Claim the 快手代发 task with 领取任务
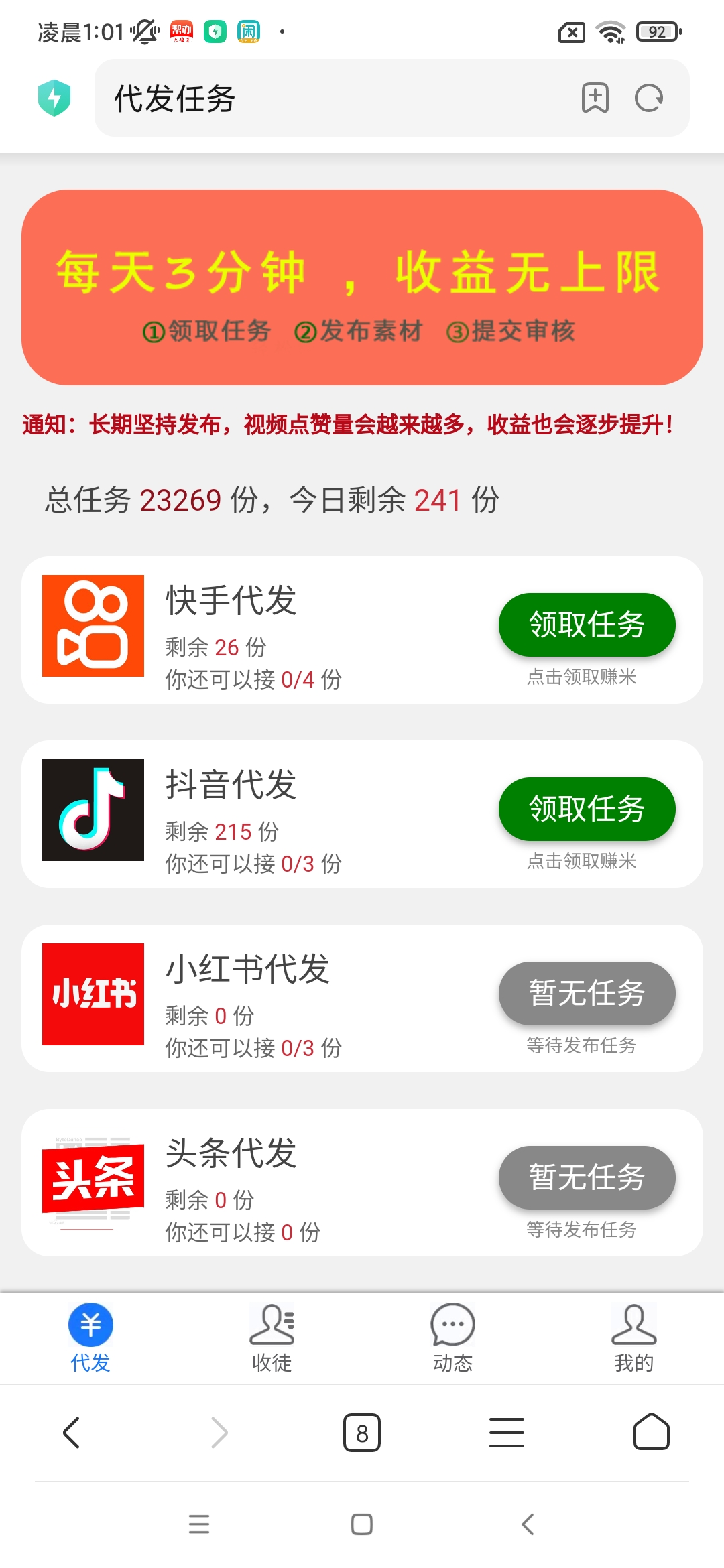 pyautogui.click(x=587, y=625)
